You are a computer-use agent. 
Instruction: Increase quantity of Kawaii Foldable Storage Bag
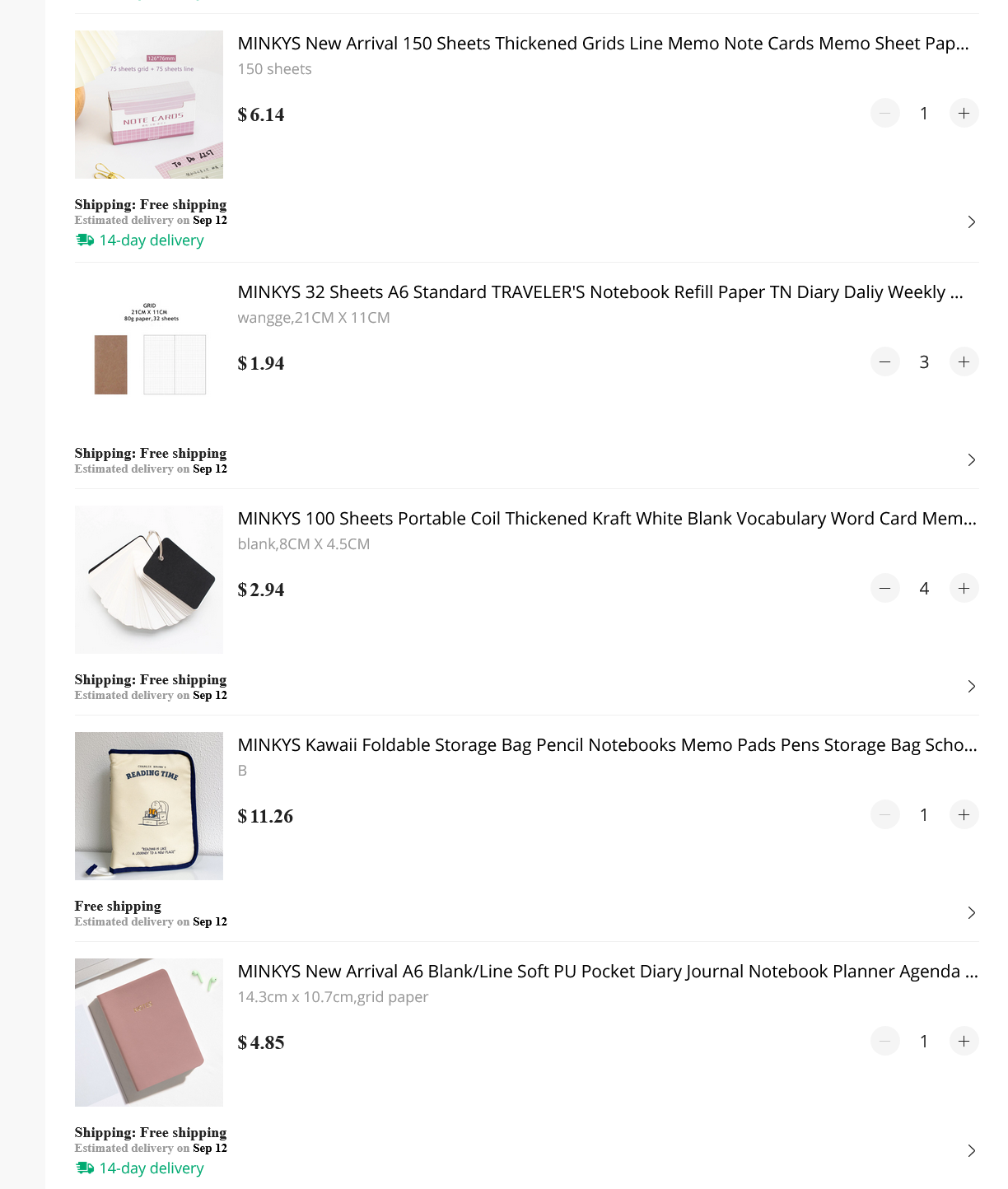[x=964, y=815]
